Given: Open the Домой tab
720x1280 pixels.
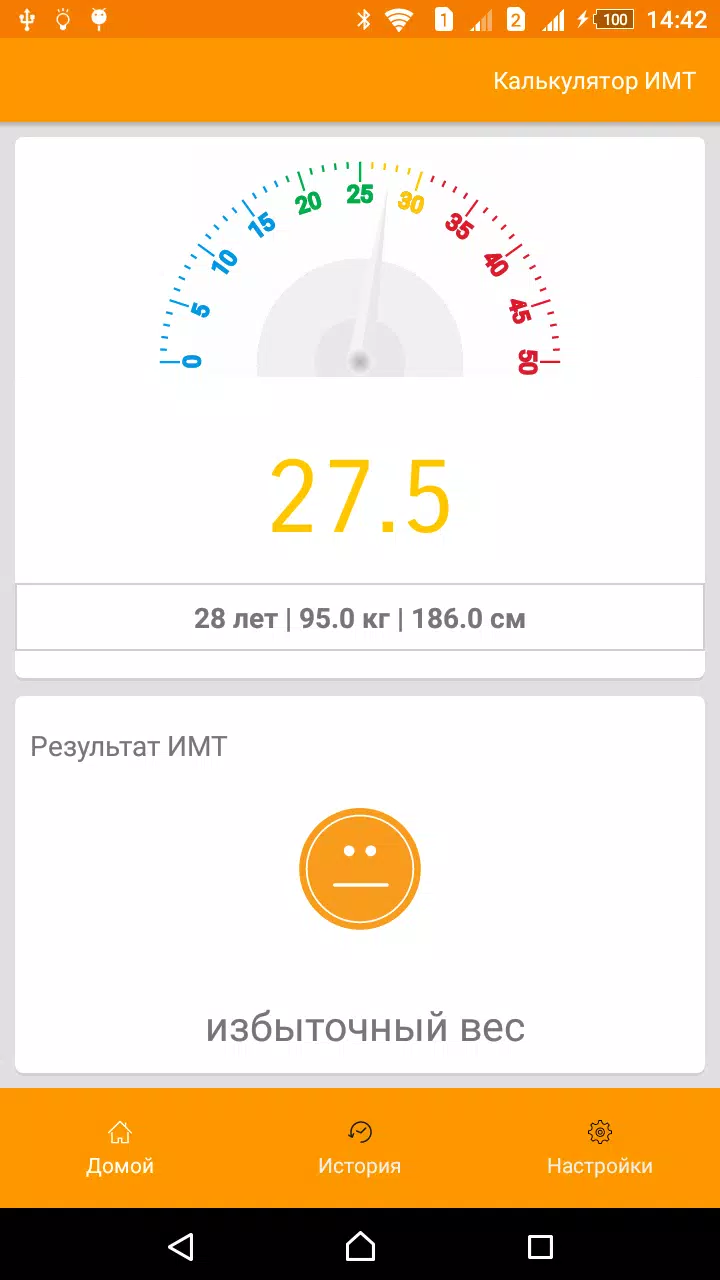Looking at the screenshot, I should pyautogui.click(x=120, y=1148).
